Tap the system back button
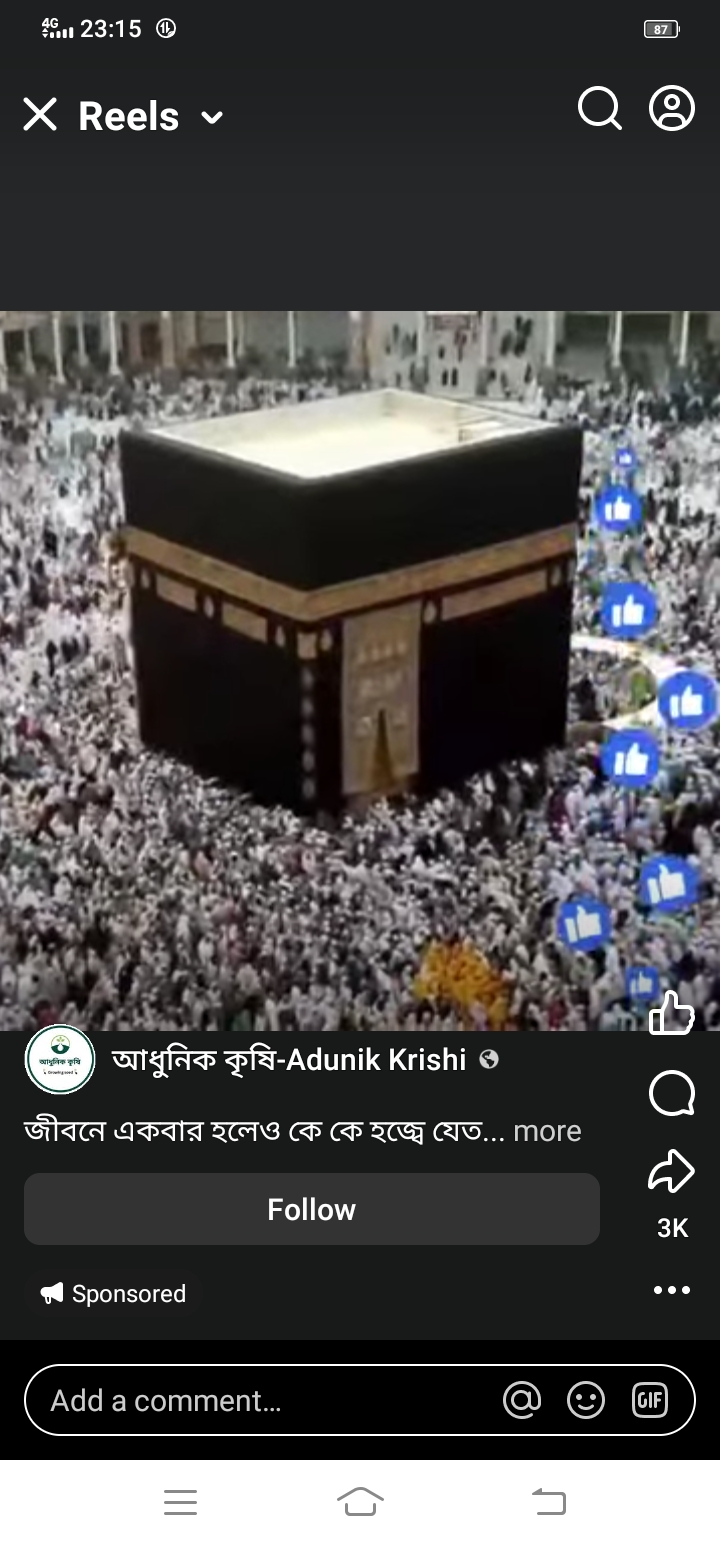The image size is (720, 1544). point(548,1501)
